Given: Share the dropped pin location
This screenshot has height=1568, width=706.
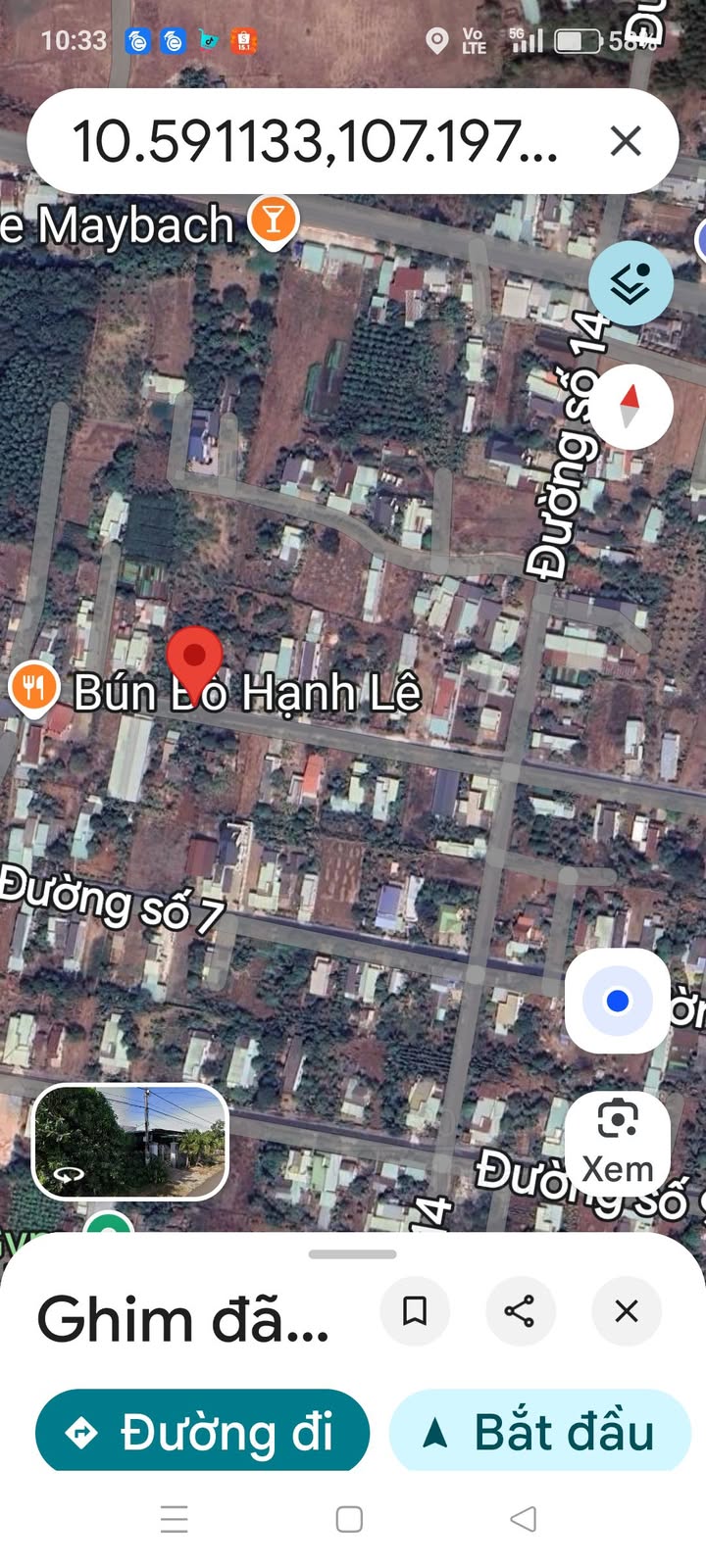Looking at the screenshot, I should click(x=520, y=1310).
